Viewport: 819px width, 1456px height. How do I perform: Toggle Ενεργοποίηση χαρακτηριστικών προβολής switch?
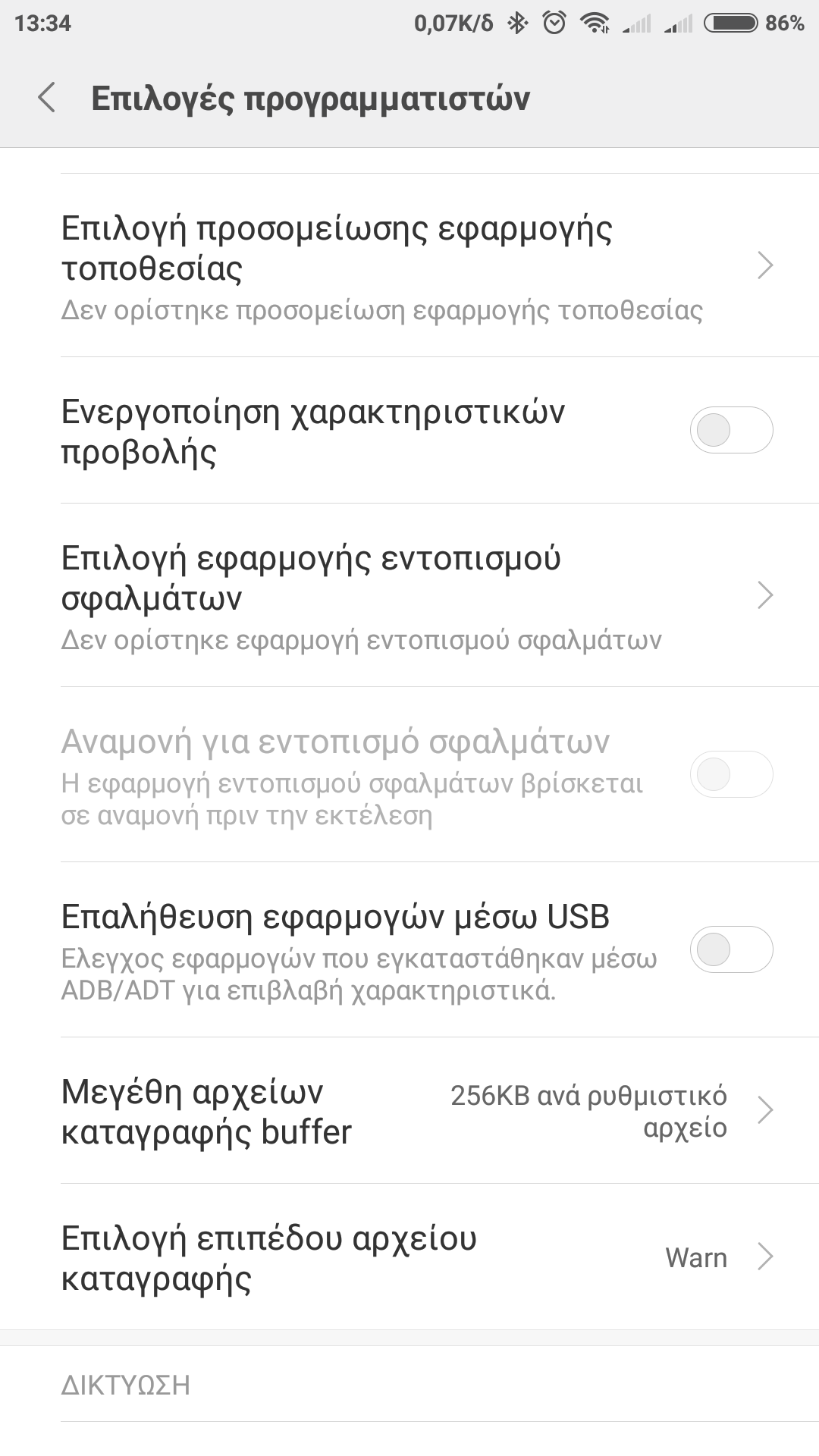[x=730, y=431]
